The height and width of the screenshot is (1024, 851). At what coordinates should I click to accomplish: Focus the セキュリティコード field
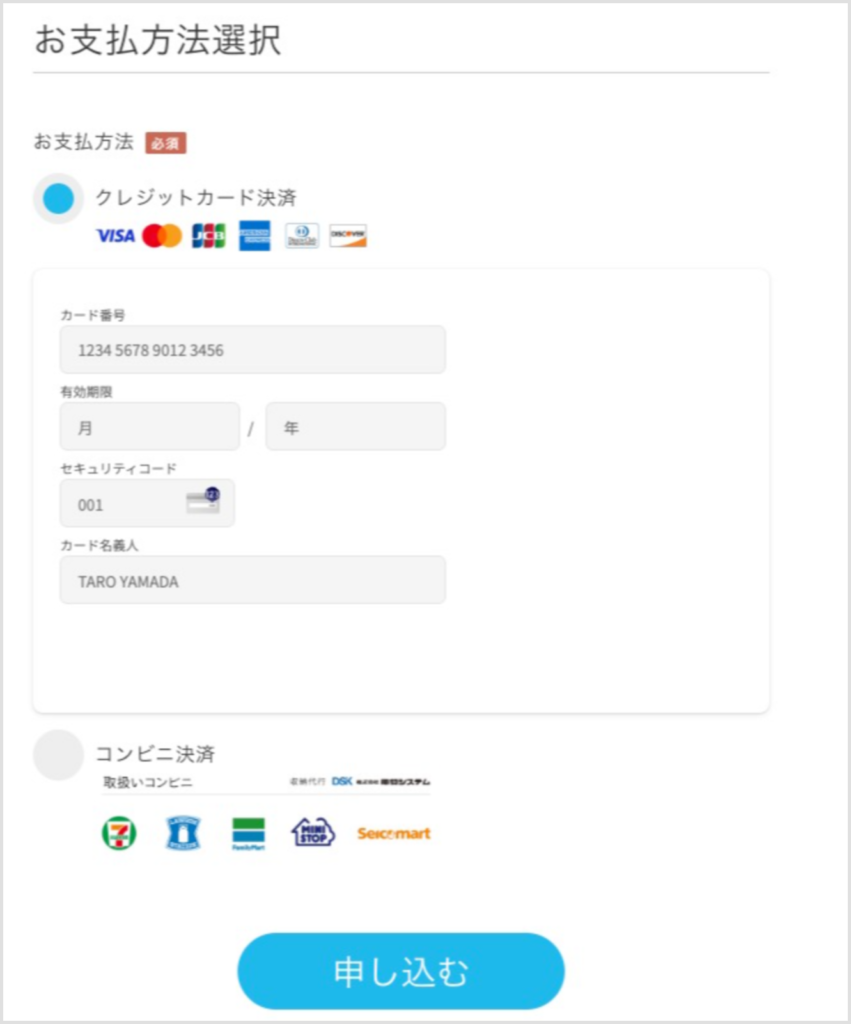(x=130, y=504)
